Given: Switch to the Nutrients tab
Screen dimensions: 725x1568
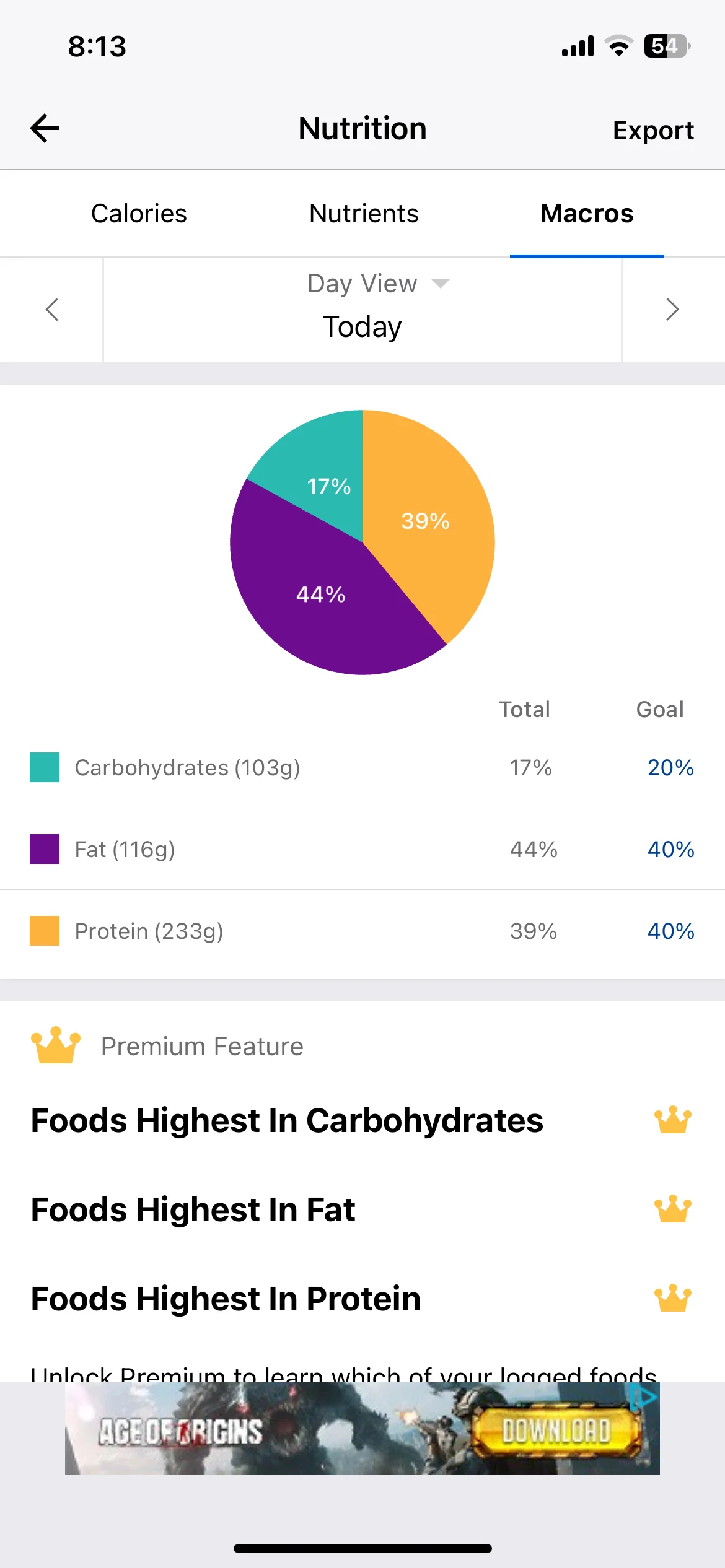Looking at the screenshot, I should click(364, 214).
